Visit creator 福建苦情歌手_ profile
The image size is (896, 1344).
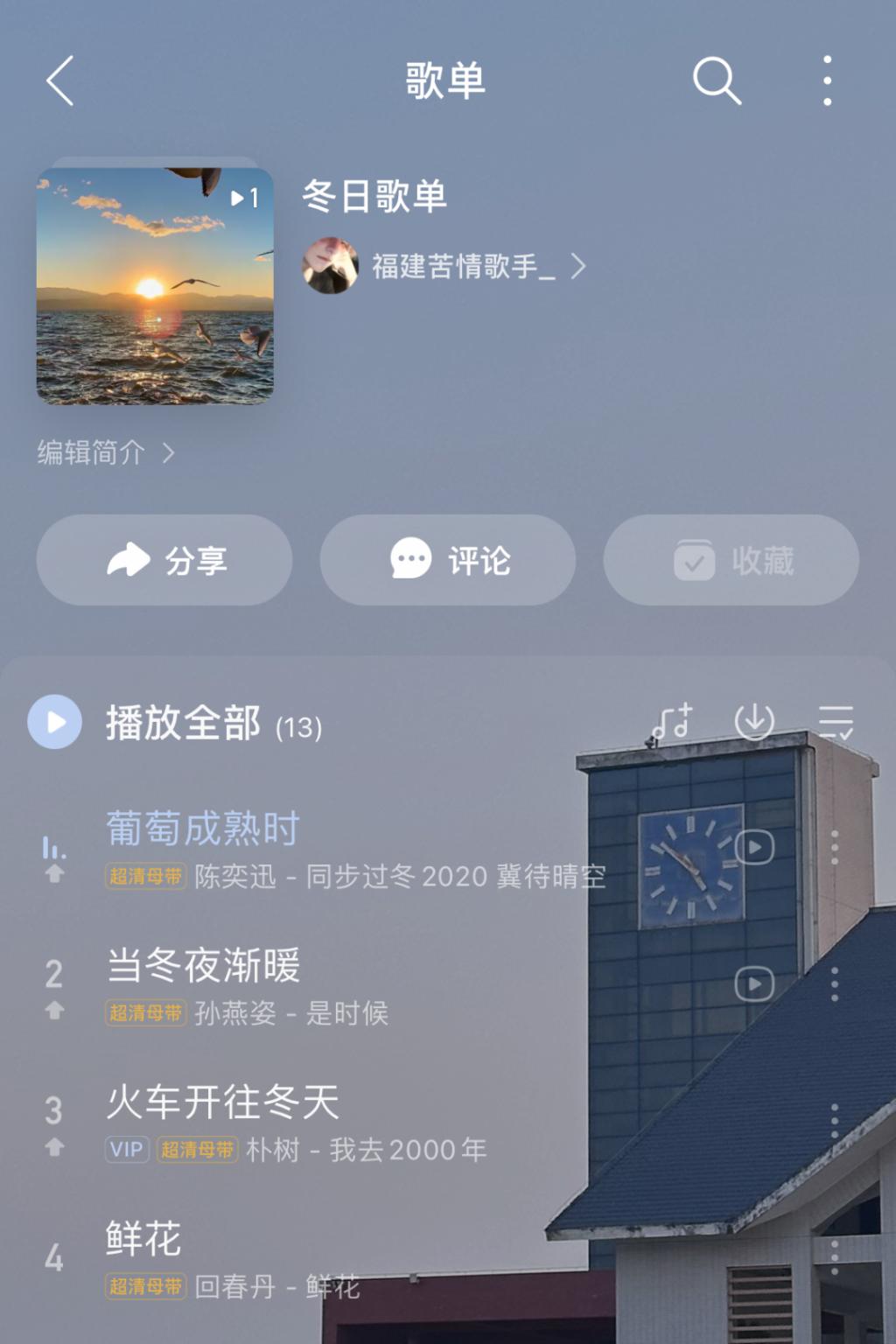tap(464, 266)
